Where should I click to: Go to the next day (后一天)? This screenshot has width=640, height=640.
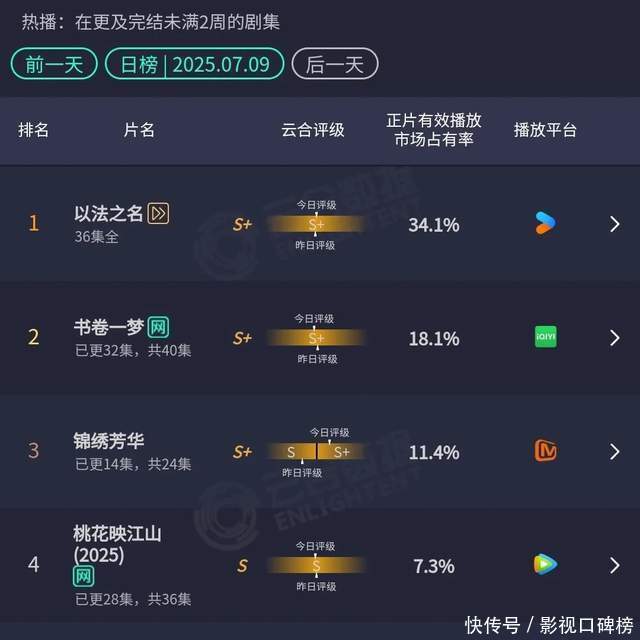click(x=334, y=65)
